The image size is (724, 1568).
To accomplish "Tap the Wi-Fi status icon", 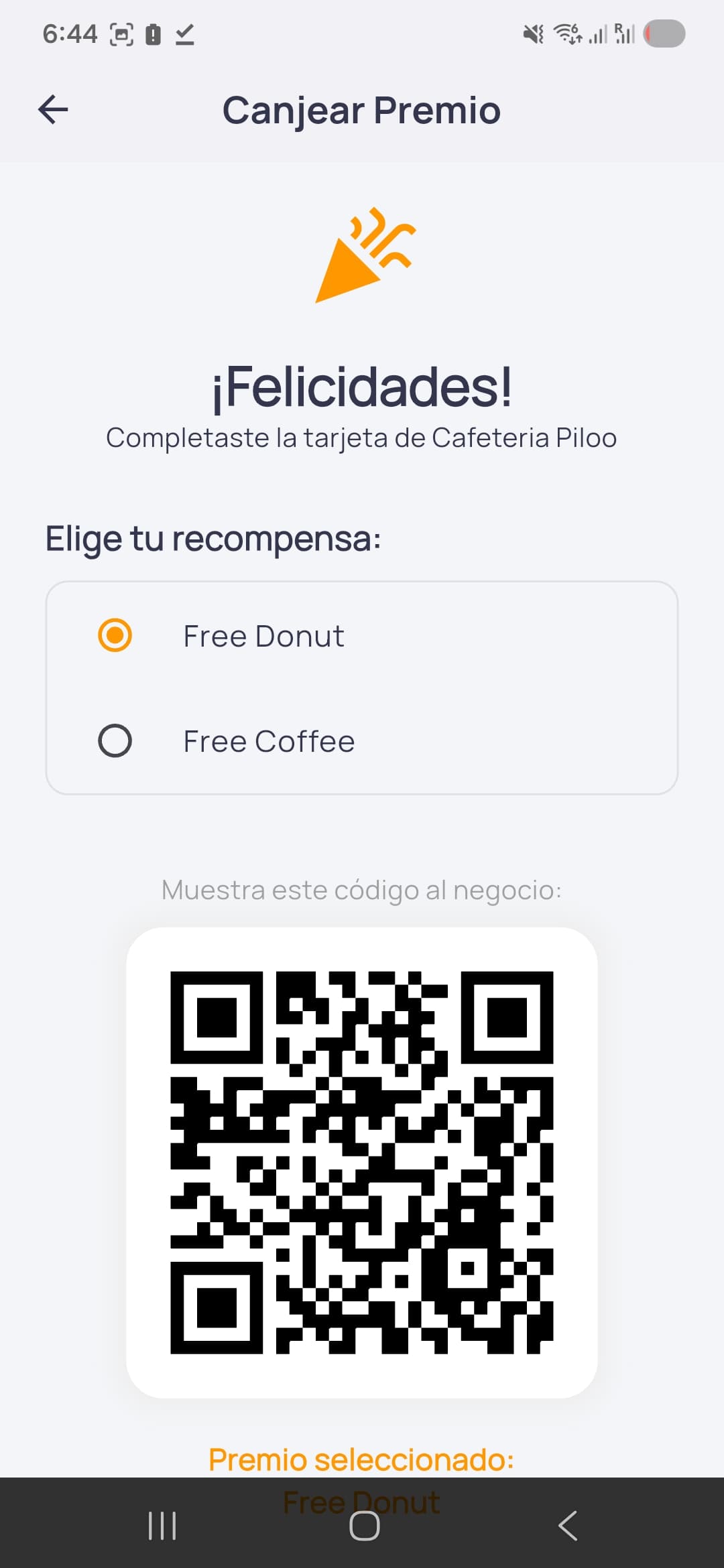I will (566, 34).
